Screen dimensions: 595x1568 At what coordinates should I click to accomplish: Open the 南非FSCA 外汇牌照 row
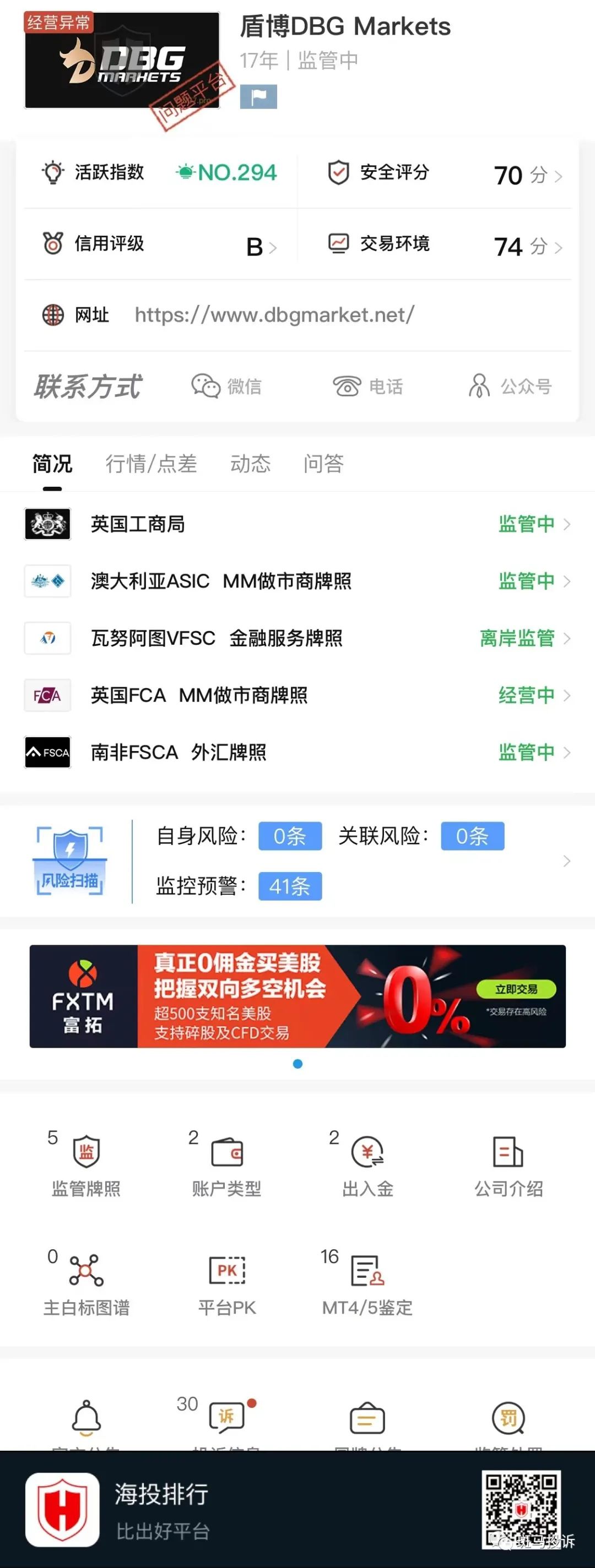coord(297,753)
